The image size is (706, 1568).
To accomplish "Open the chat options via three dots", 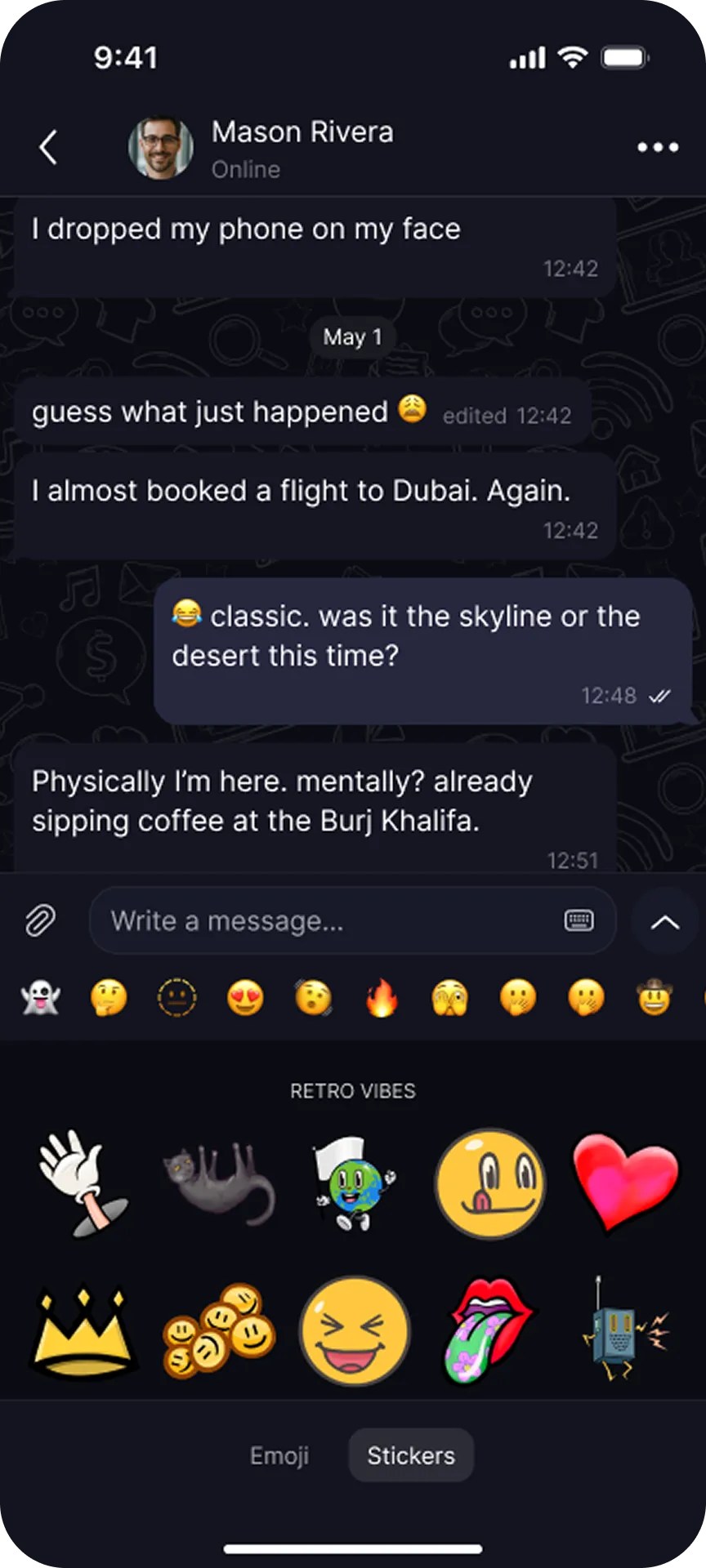I will coord(658,147).
